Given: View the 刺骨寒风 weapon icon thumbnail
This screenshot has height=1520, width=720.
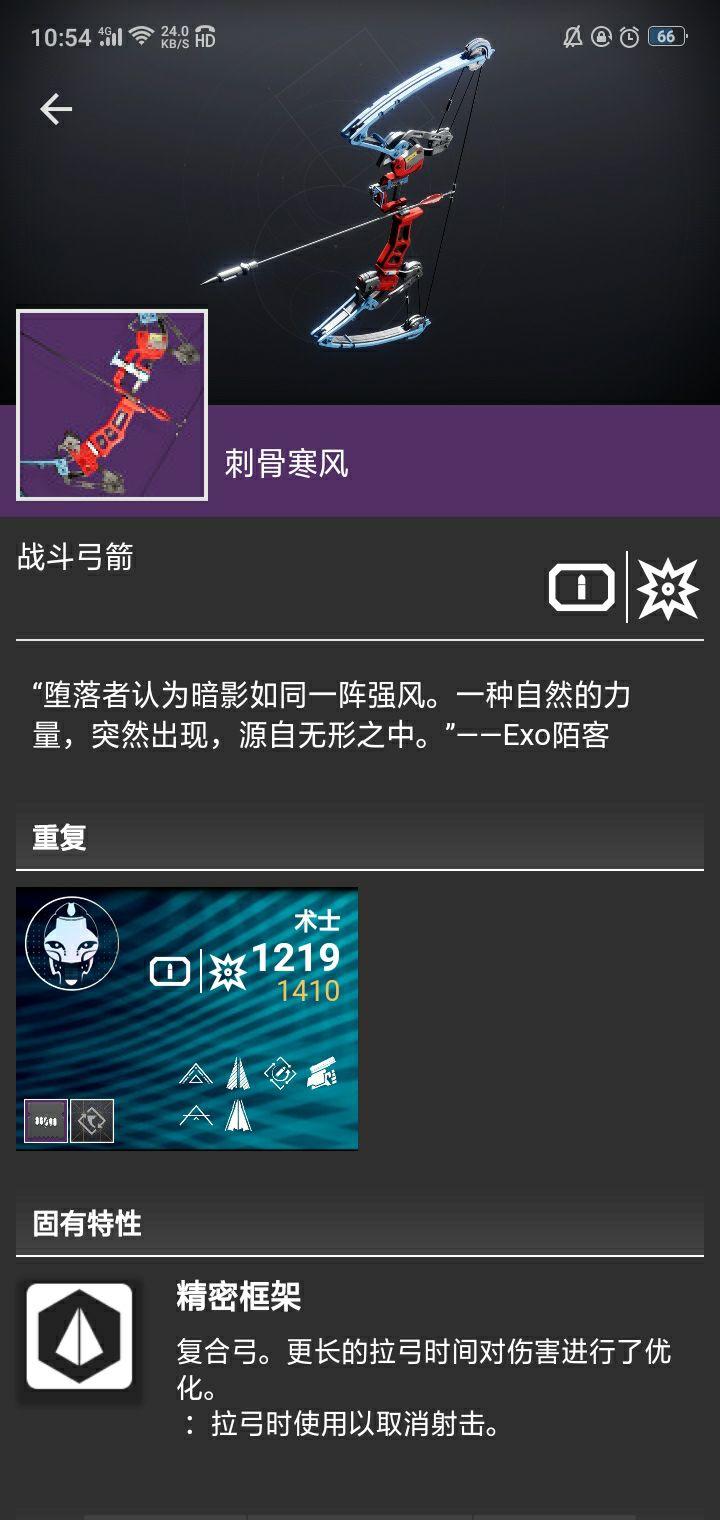Looking at the screenshot, I should pyautogui.click(x=112, y=405).
